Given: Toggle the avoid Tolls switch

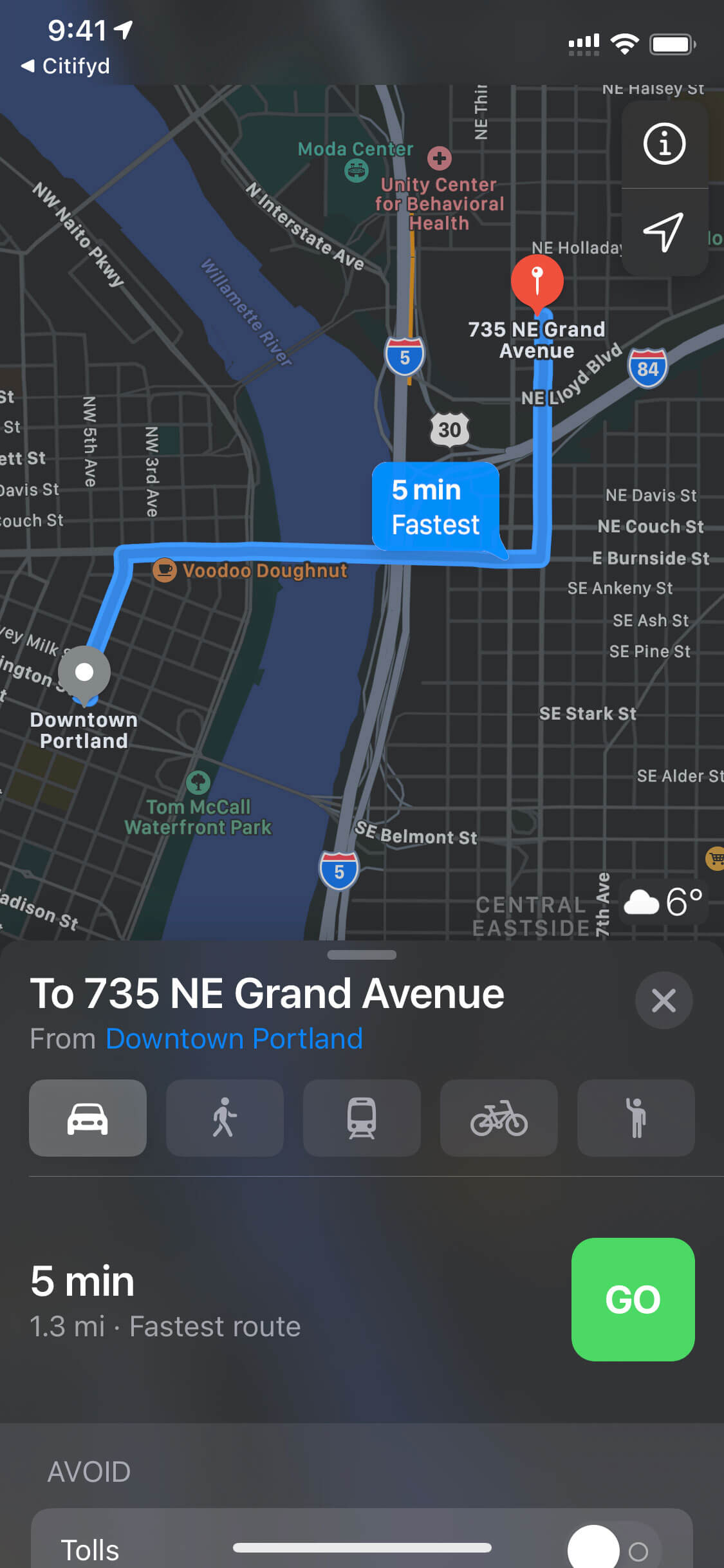Looking at the screenshot, I should click(x=613, y=1550).
